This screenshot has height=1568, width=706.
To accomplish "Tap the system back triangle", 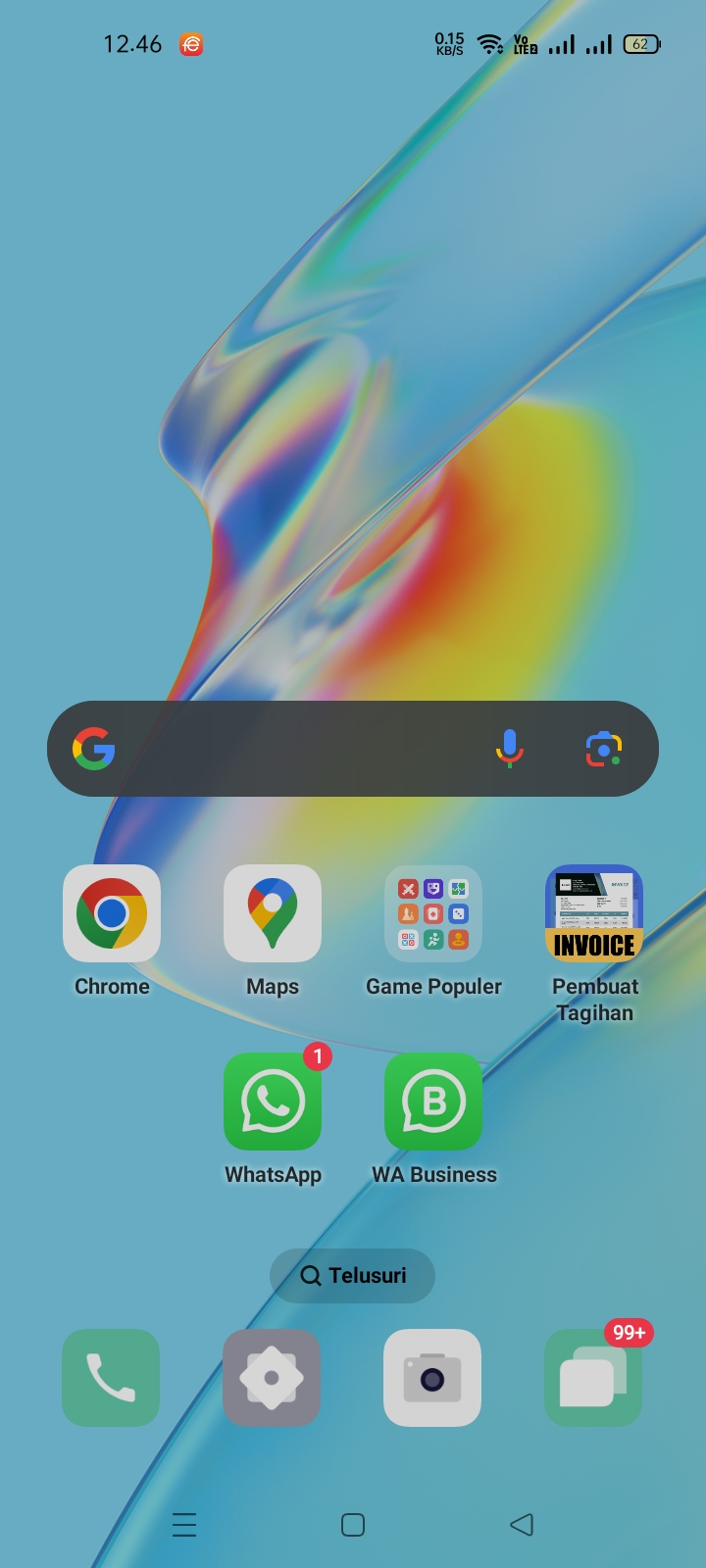I will click(522, 1525).
